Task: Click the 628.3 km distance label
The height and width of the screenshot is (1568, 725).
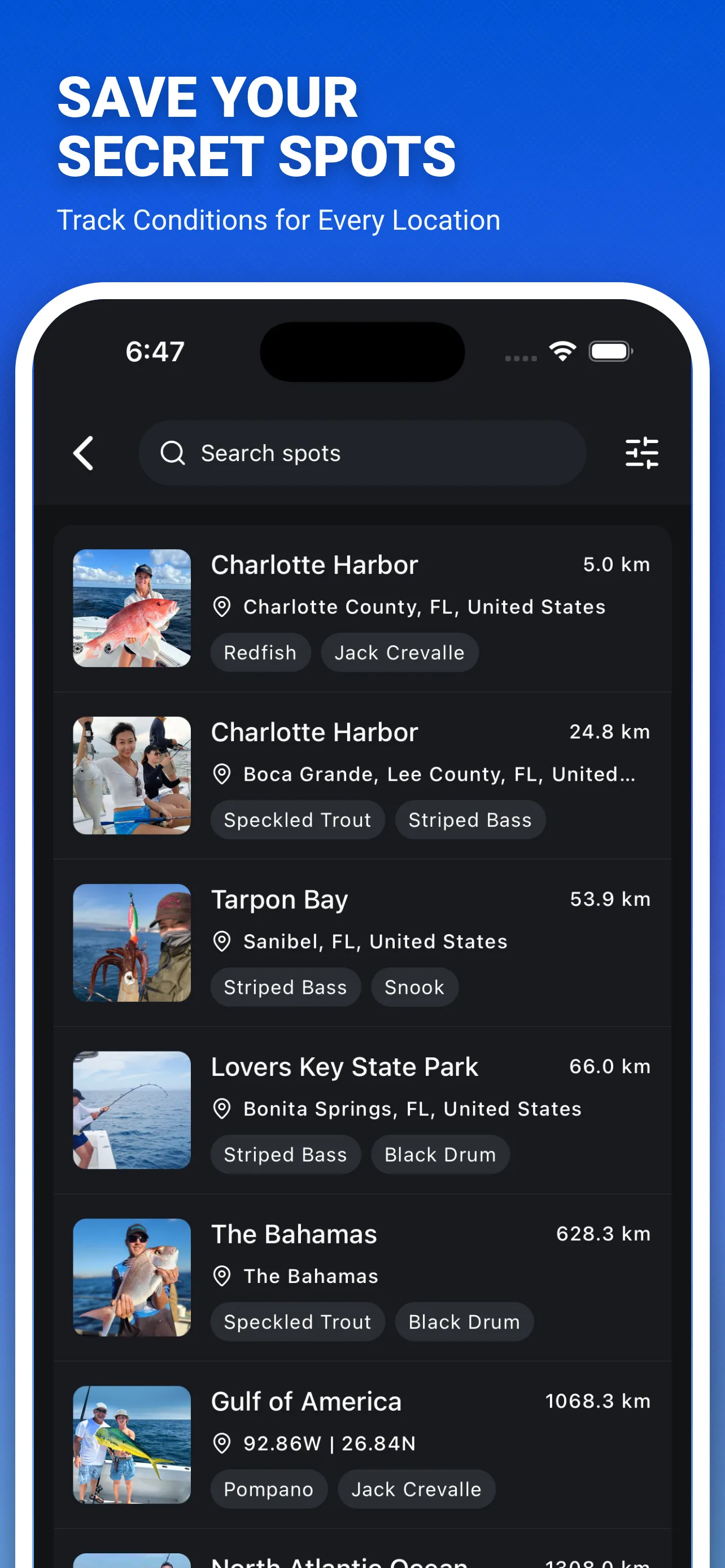Action: 603,1233
